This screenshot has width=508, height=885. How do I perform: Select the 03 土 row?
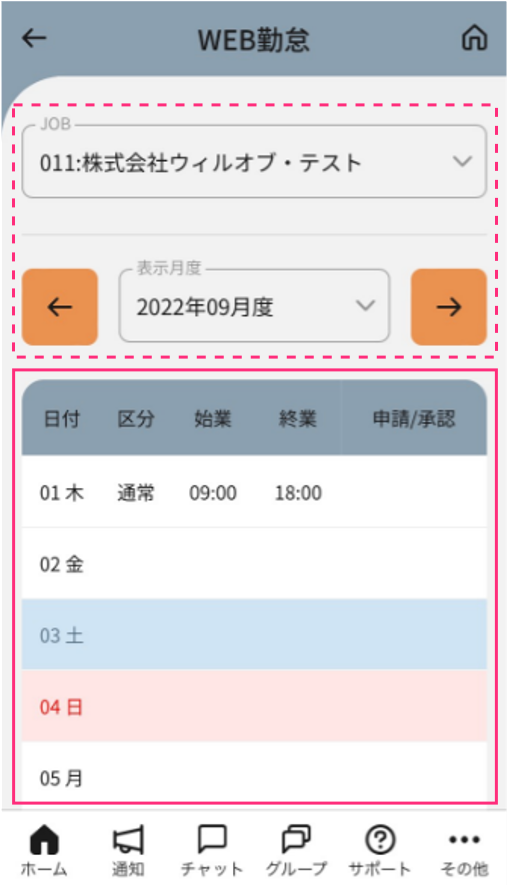click(x=254, y=635)
